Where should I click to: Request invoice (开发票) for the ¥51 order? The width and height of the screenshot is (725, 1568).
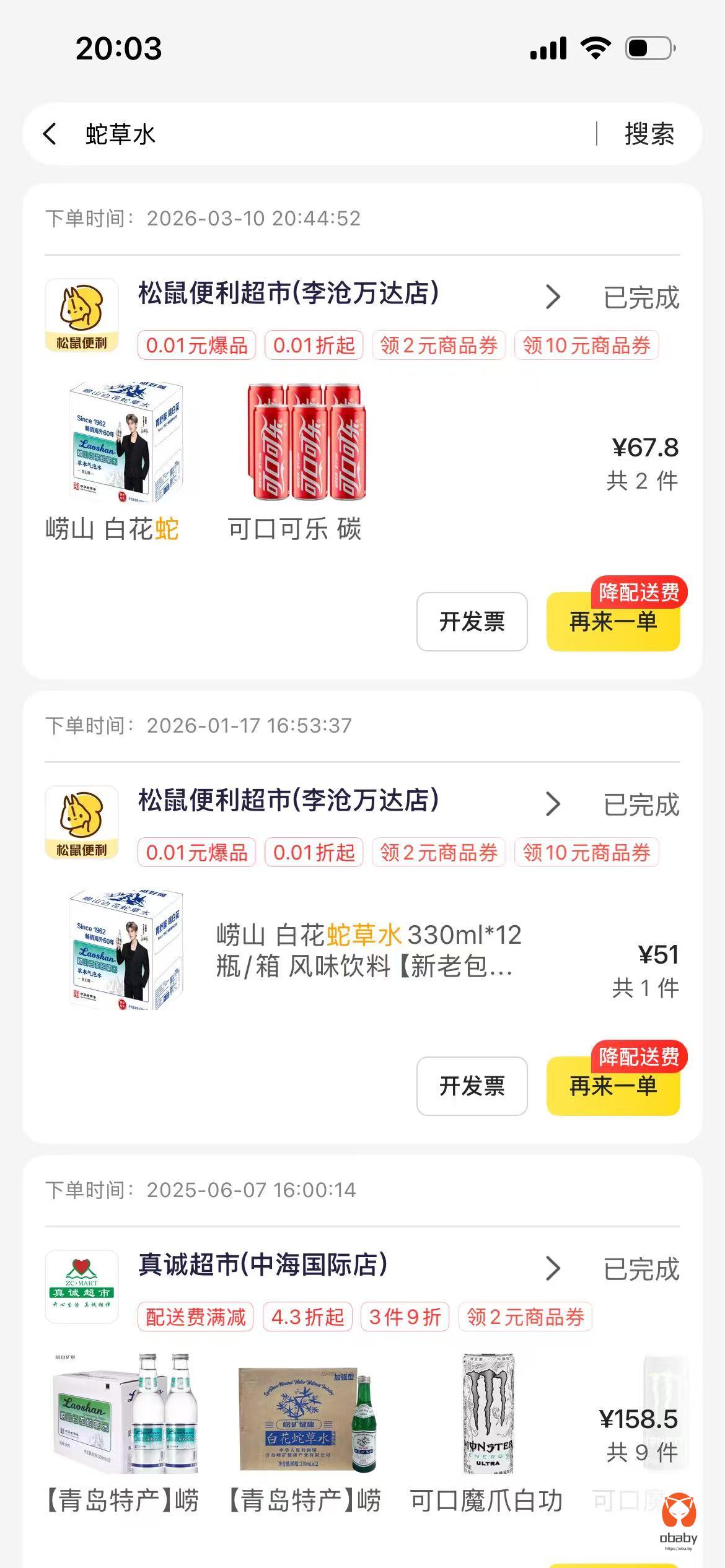[x=472, y=1086]
